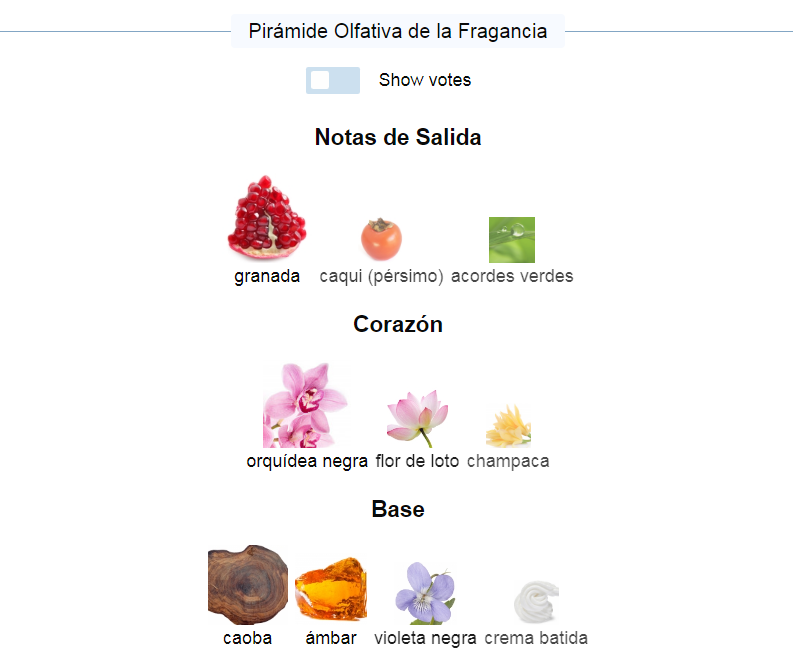This screenshot has height=665, width=793.
Task: Select the crema batida note
Action: coord(536,601)
